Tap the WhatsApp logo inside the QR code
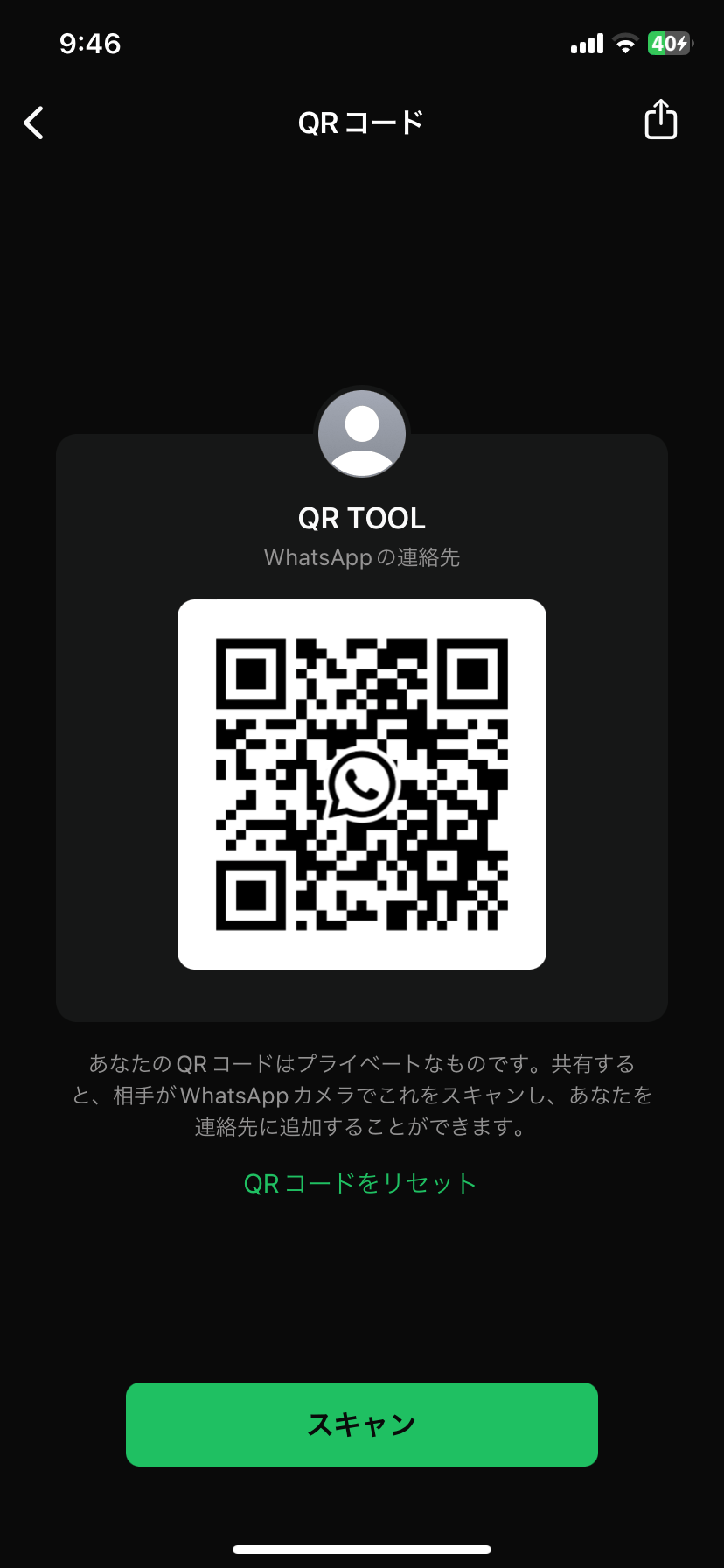 pos(361,785)
